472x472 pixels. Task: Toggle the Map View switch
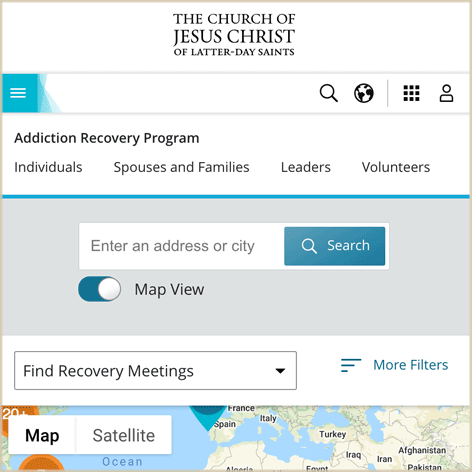tap(99, 289)
